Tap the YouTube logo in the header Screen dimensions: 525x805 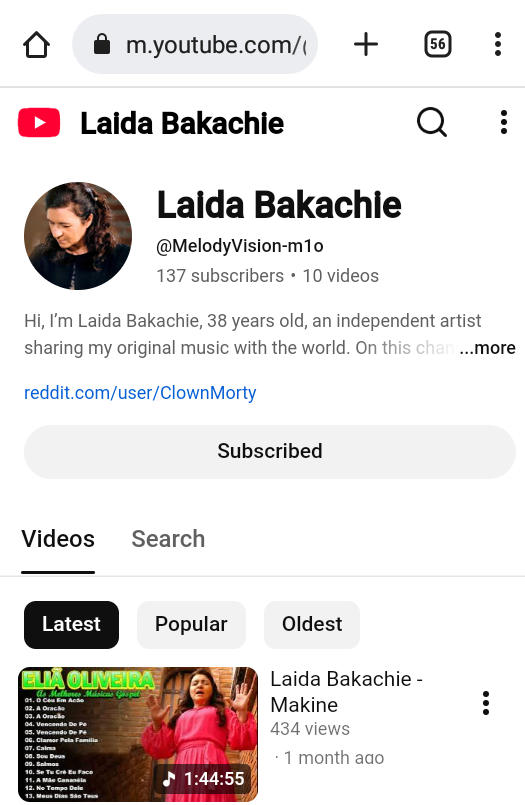coord(39,123)
